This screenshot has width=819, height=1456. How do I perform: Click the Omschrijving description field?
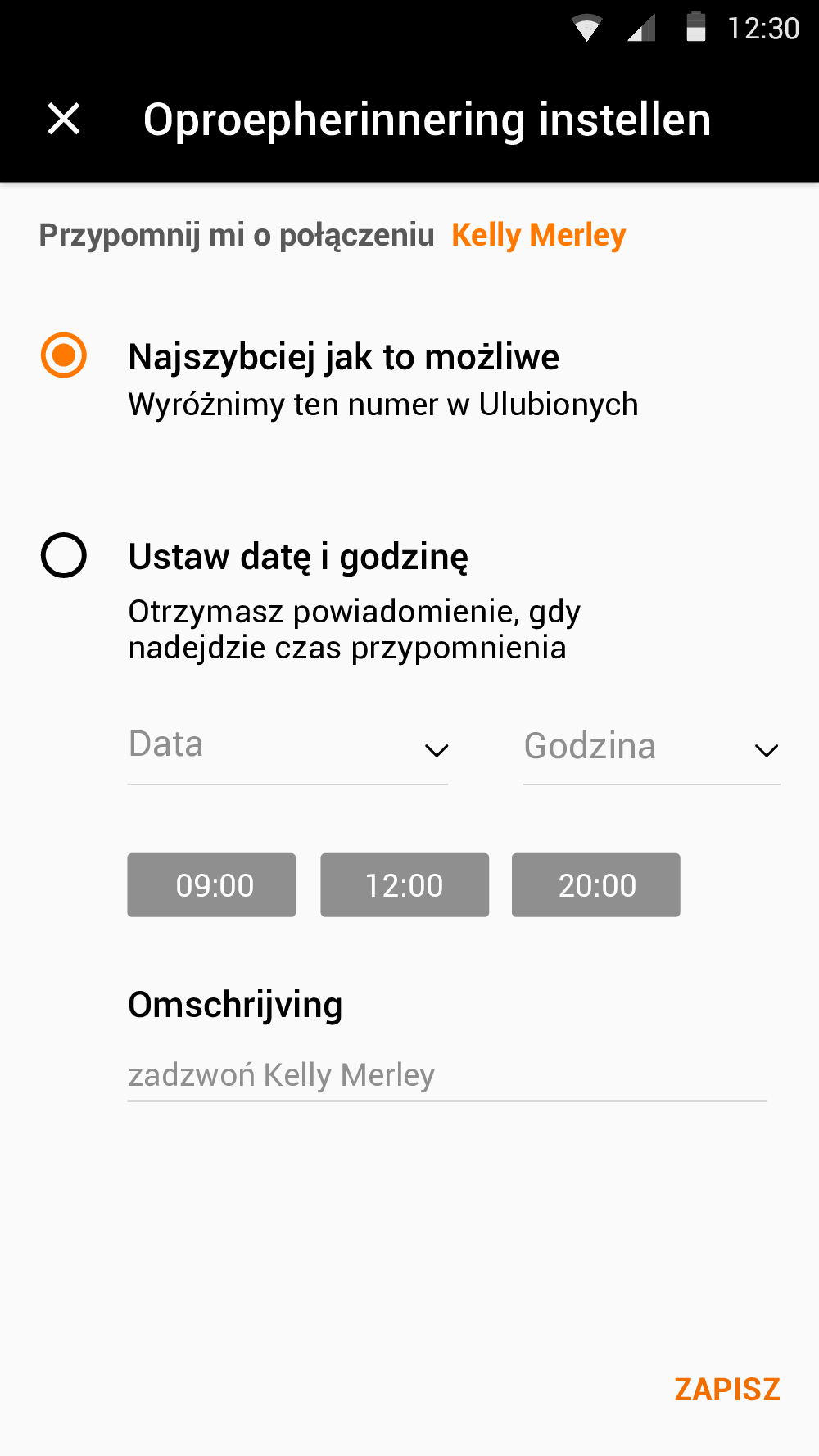pos(235,1005)
